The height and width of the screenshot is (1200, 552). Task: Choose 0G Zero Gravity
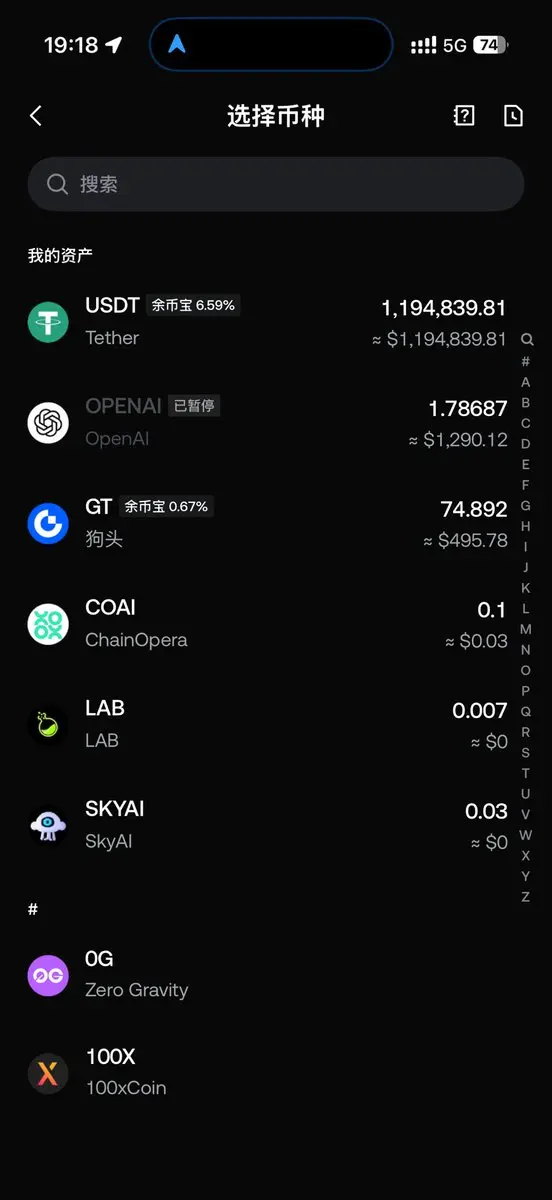268,974
